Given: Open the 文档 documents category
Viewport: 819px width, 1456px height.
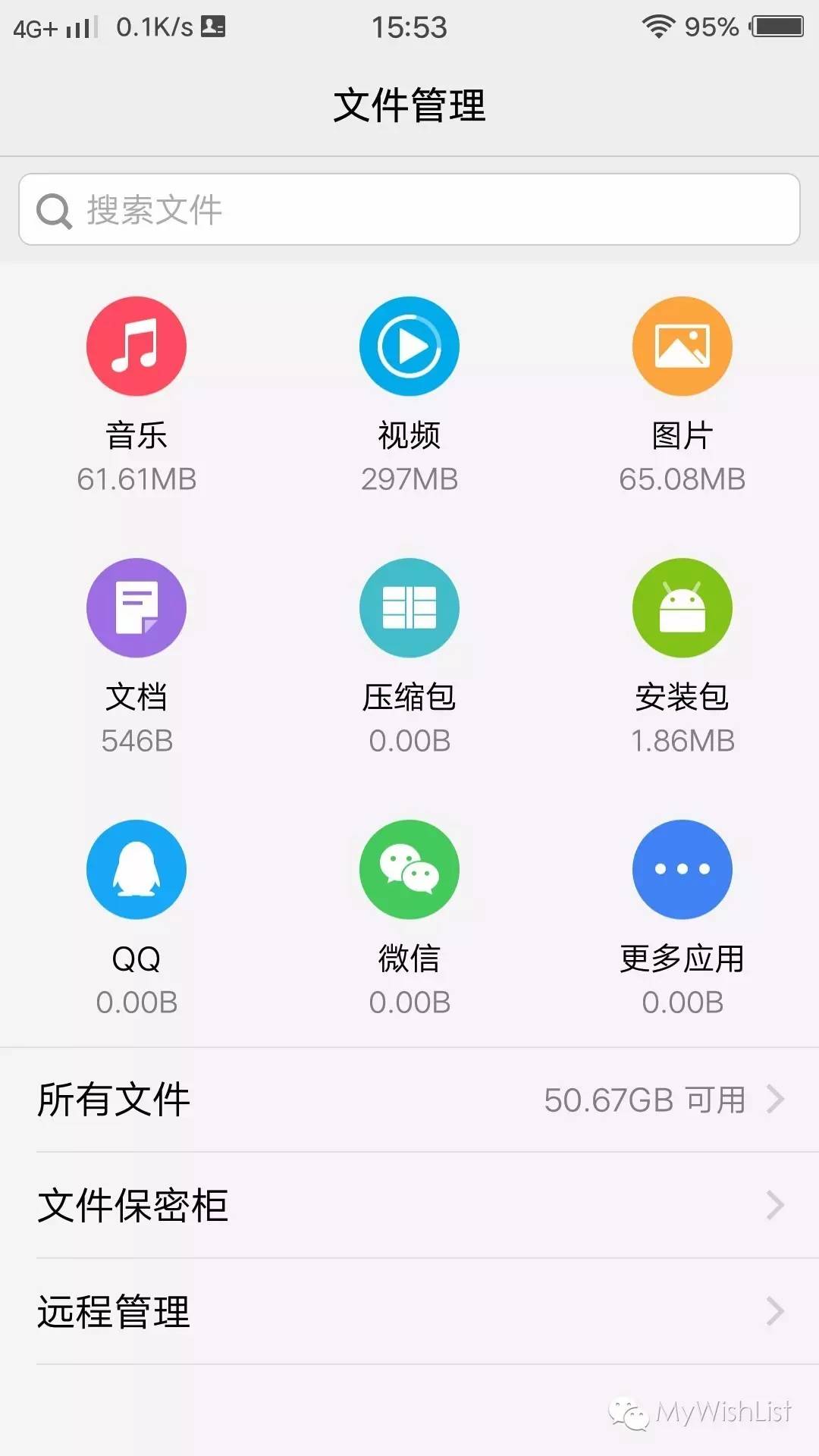Looking at the screenshot, I should click(x=136, y=607).
